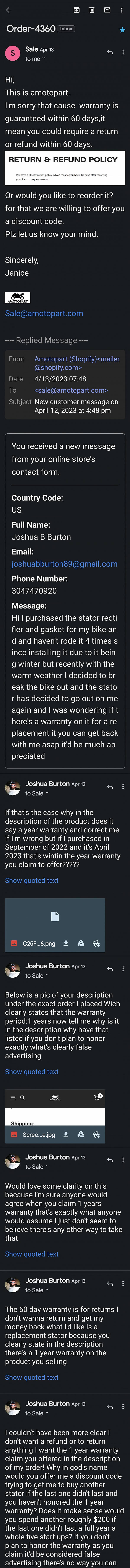
Task: Delete the Order-4360 conversation
Action: point(92,10)
